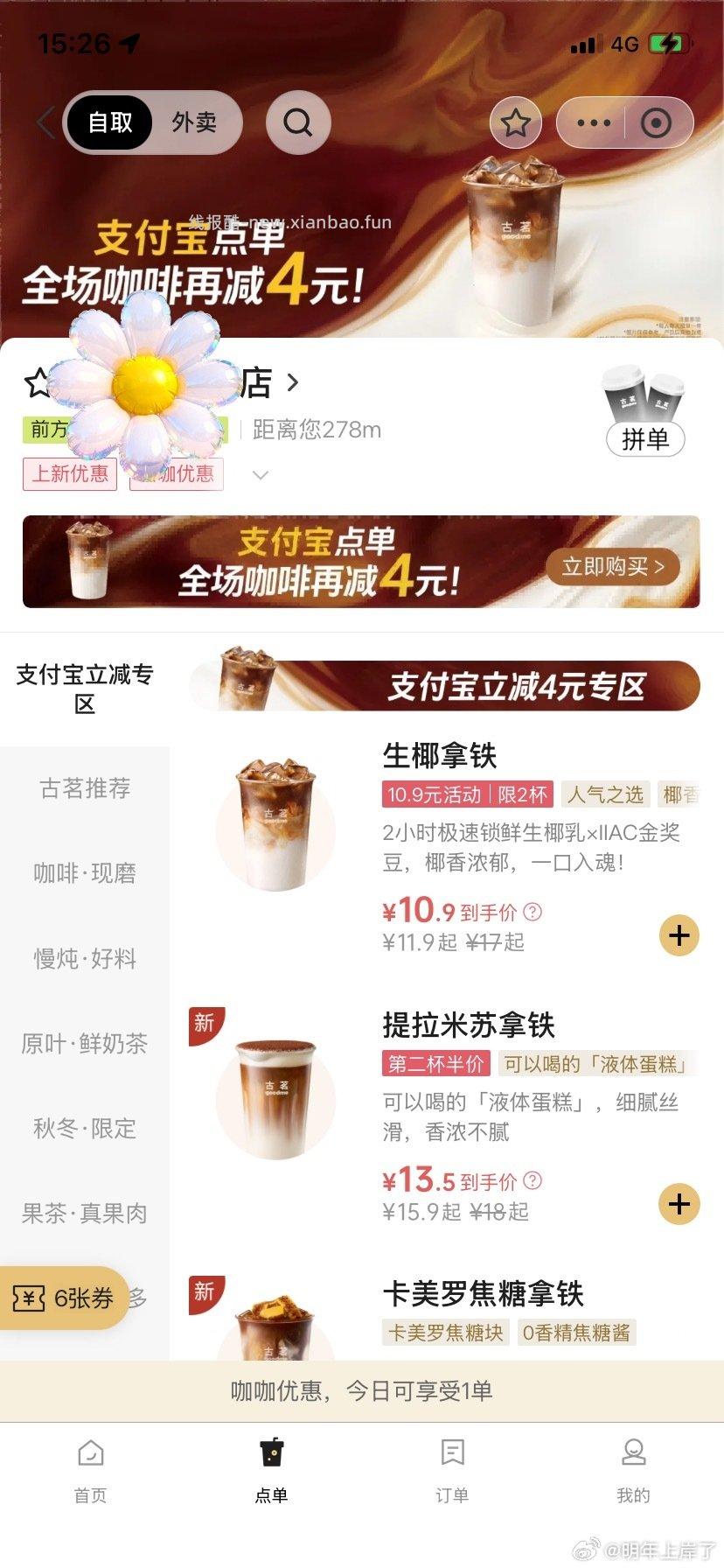Add 提拉米苏拿铁 with the plus button
The height and width of the screenshot is (1568, 724).
tap(678, 1204)
